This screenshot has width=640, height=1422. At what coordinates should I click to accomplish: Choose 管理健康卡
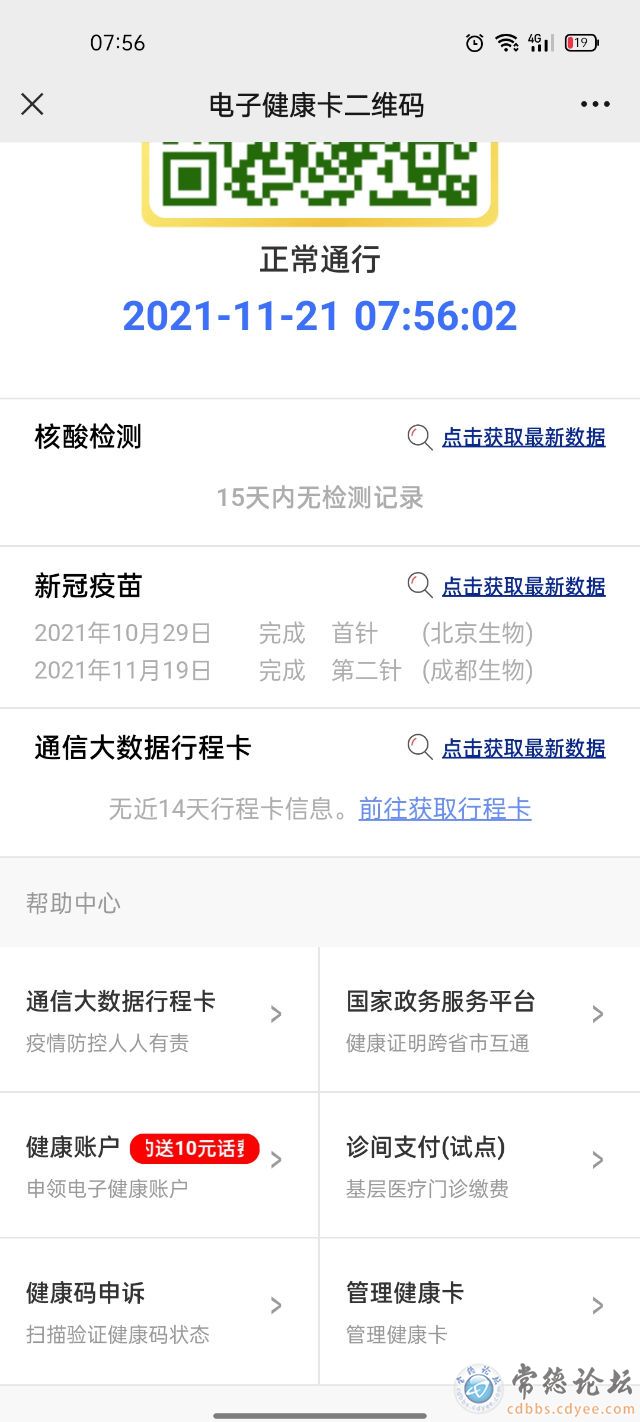tap(479, 1310)
